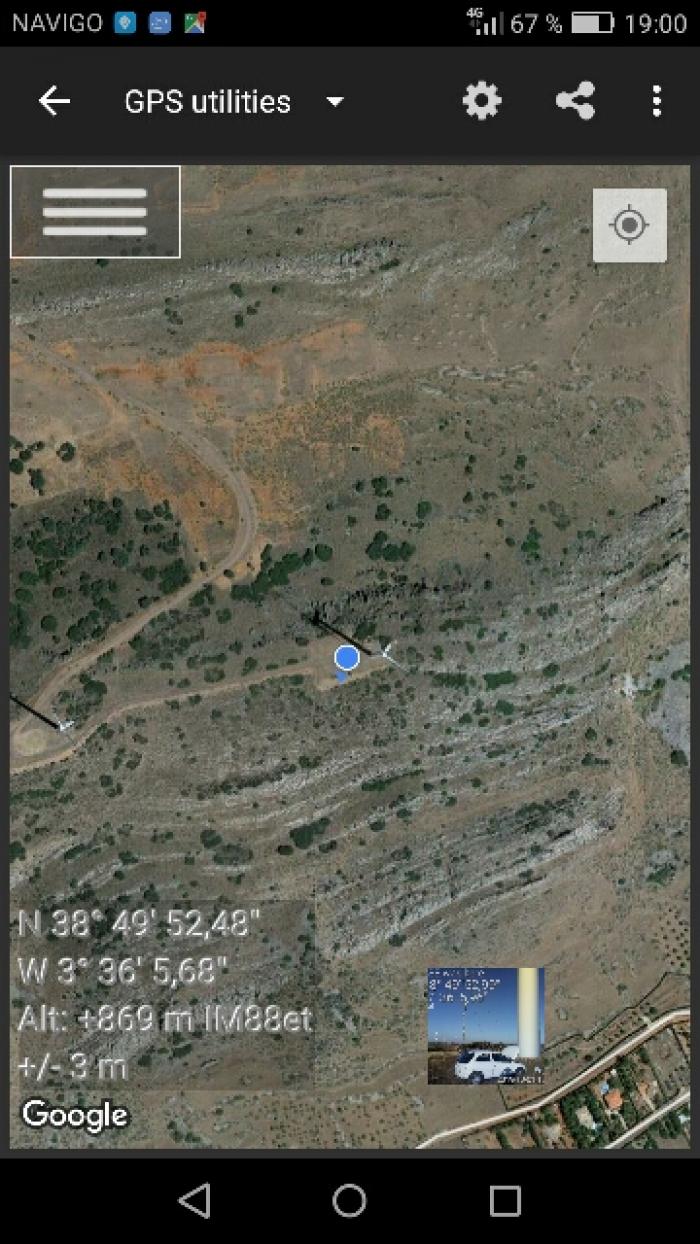Open the photo thumbnail of the white car
Viewport: 700px width, 1244px height.
point(486,1025)
